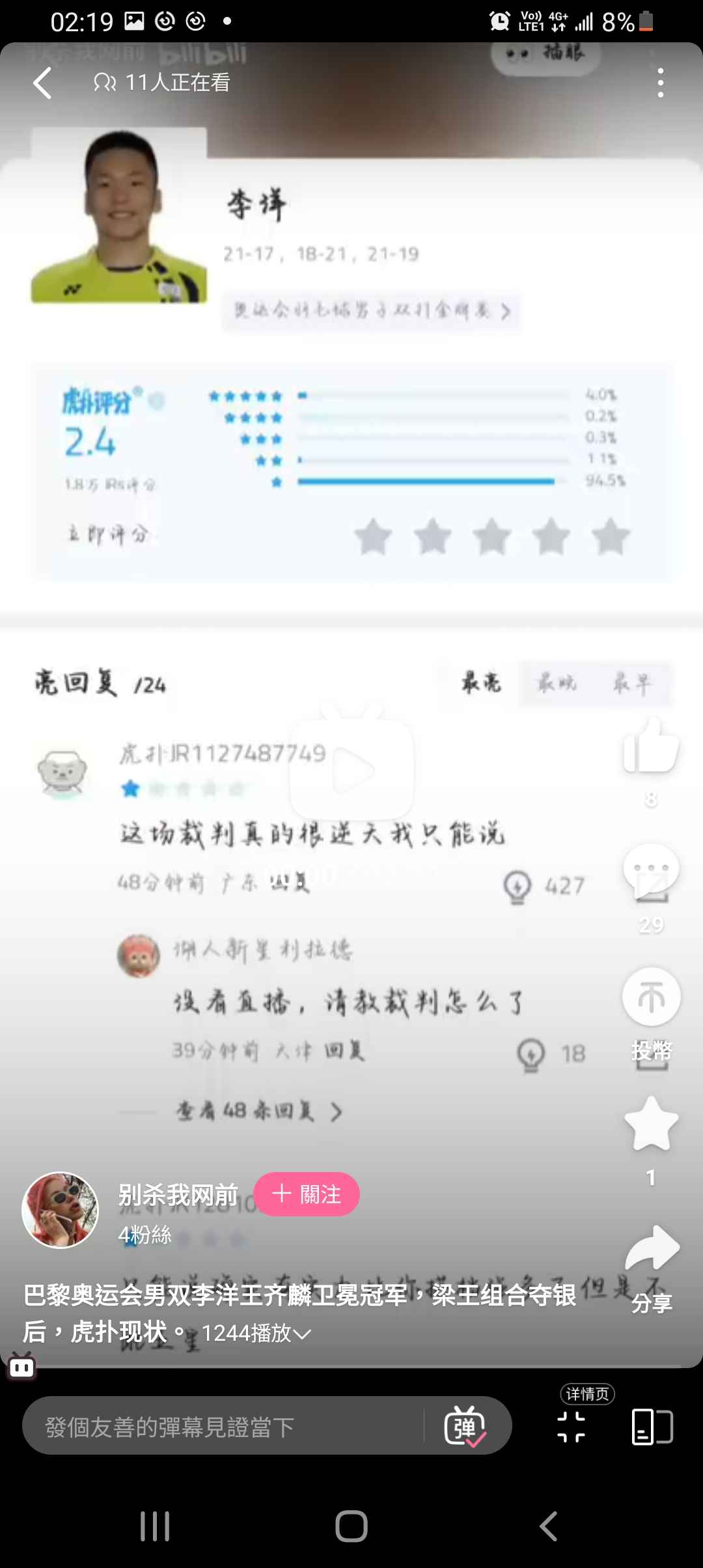Go back from the video player

tap(42, 83)
